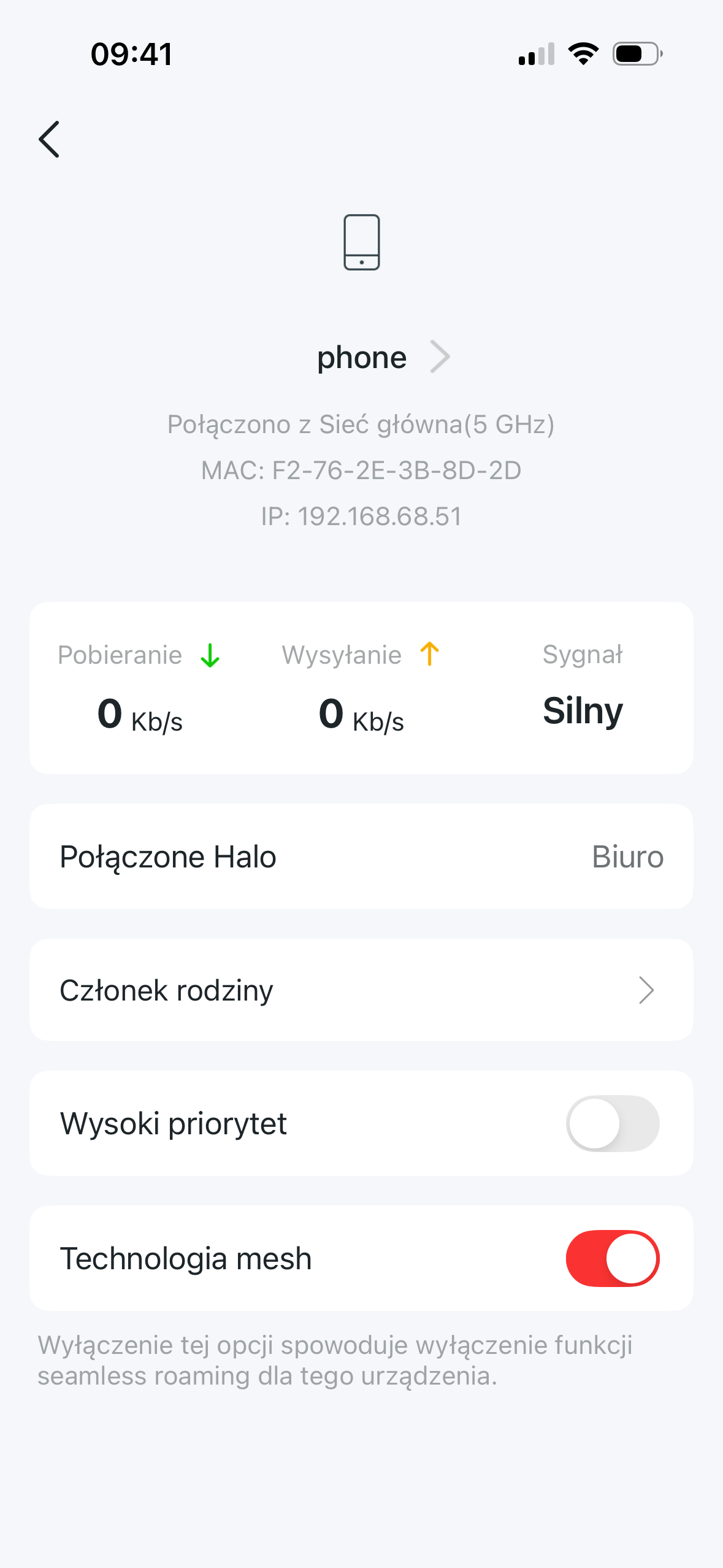723x1568 pixels.
Task: Open the phone device name details
Action: pos(383,357)
